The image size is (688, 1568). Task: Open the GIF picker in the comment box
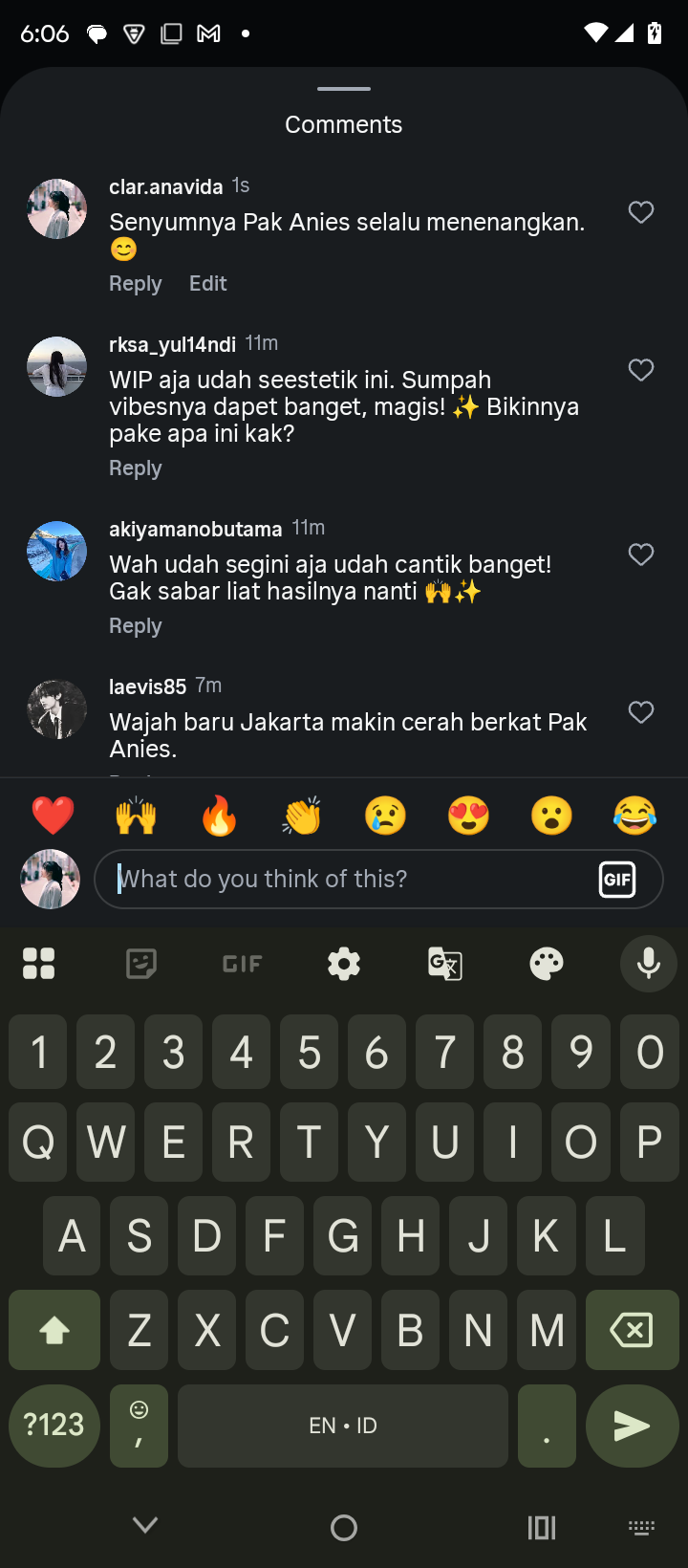pos(617,879)
